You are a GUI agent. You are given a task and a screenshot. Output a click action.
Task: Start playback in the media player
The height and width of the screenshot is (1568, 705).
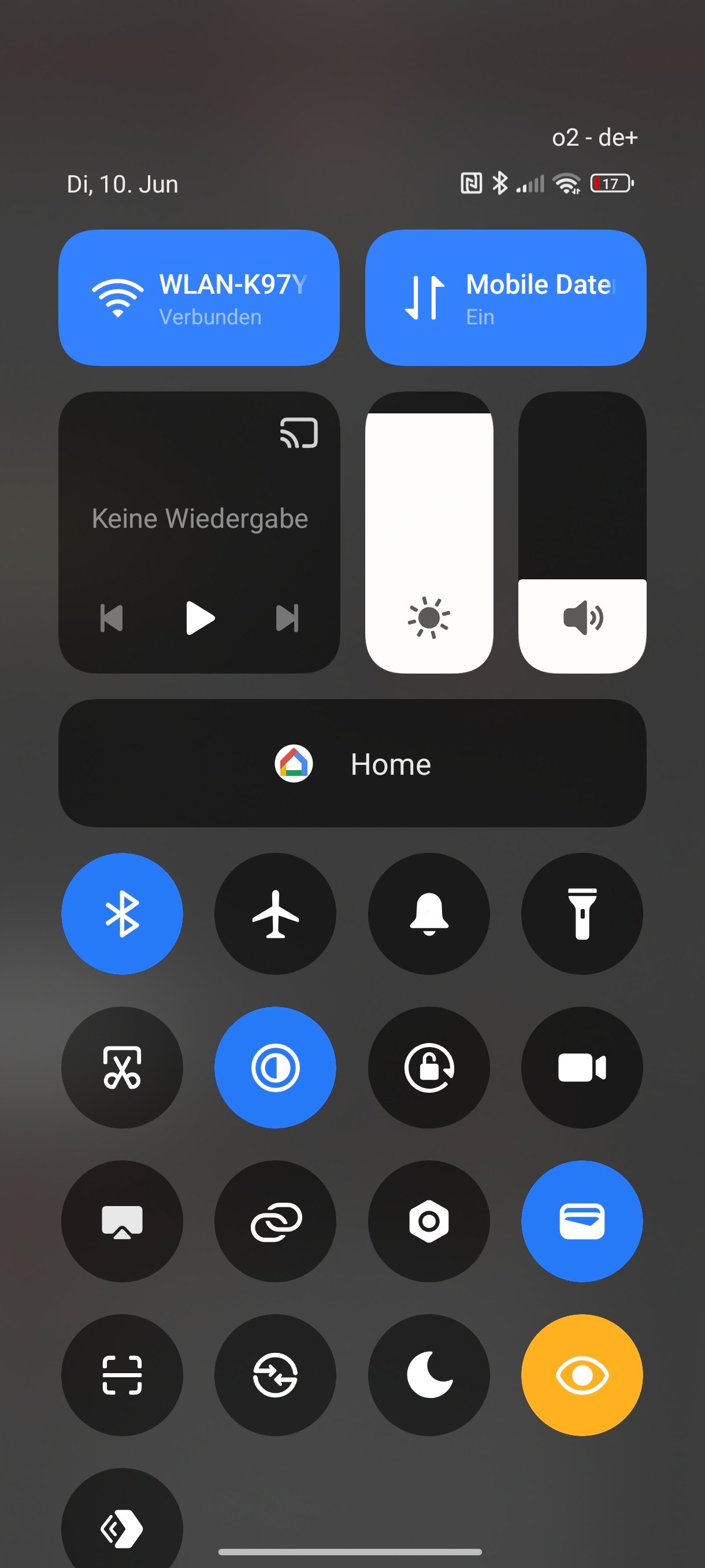pos(199,618)
